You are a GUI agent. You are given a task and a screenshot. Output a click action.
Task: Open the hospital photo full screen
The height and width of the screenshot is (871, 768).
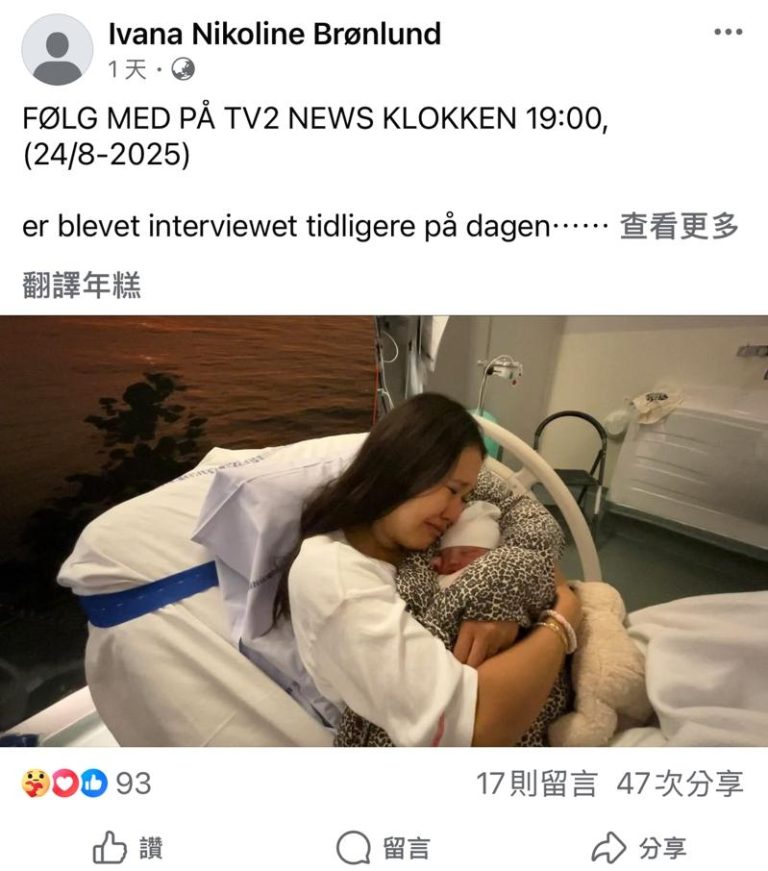click(x=384, y=531)
